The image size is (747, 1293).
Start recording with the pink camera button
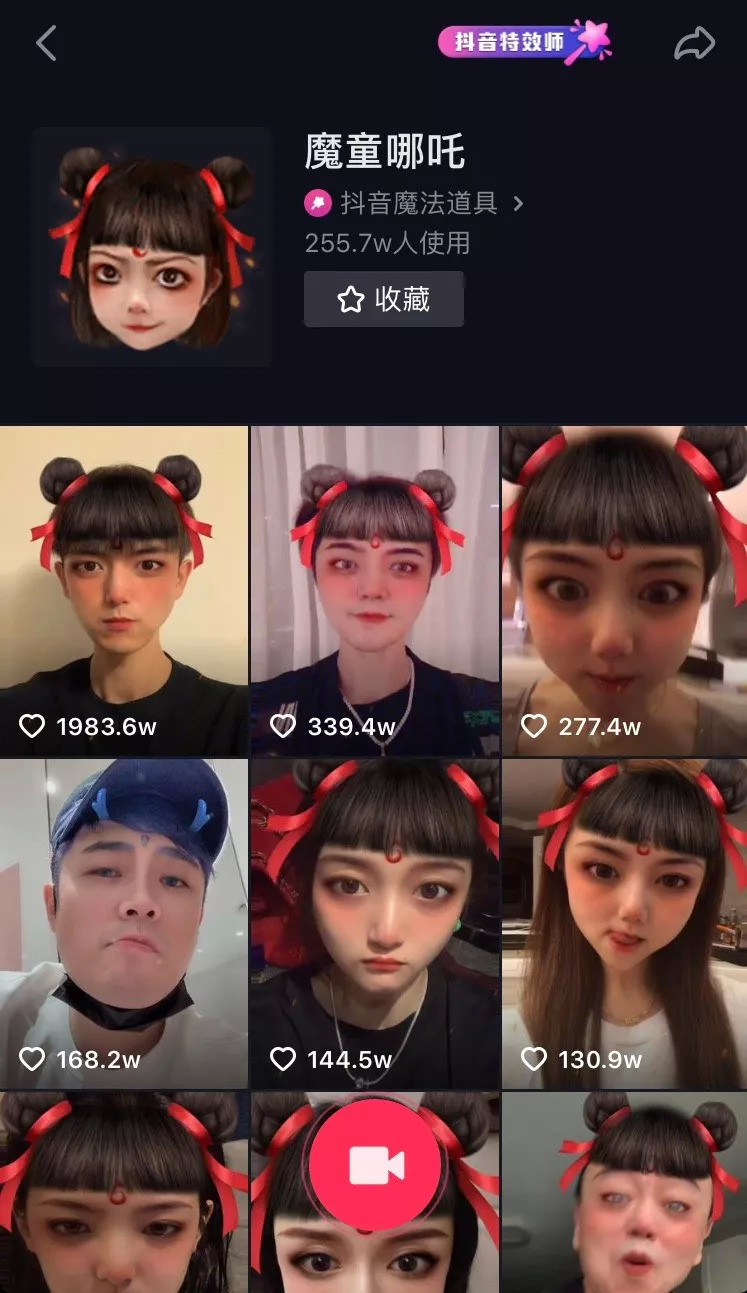374,1165
